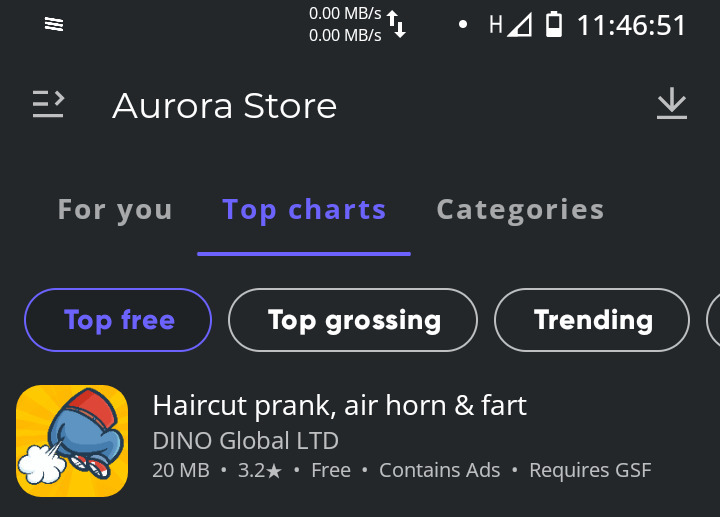Switch to the Categories tab
720x517 pixels.
[x=520, y=210]
